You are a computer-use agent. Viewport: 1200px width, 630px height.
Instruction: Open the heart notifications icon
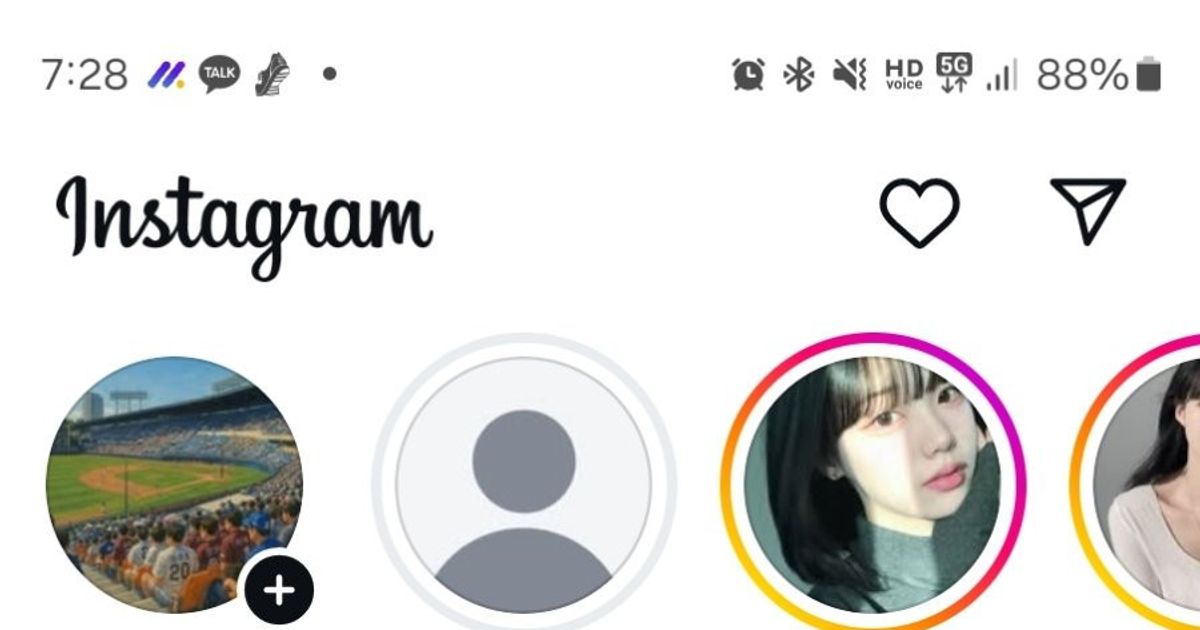[919, 212]
